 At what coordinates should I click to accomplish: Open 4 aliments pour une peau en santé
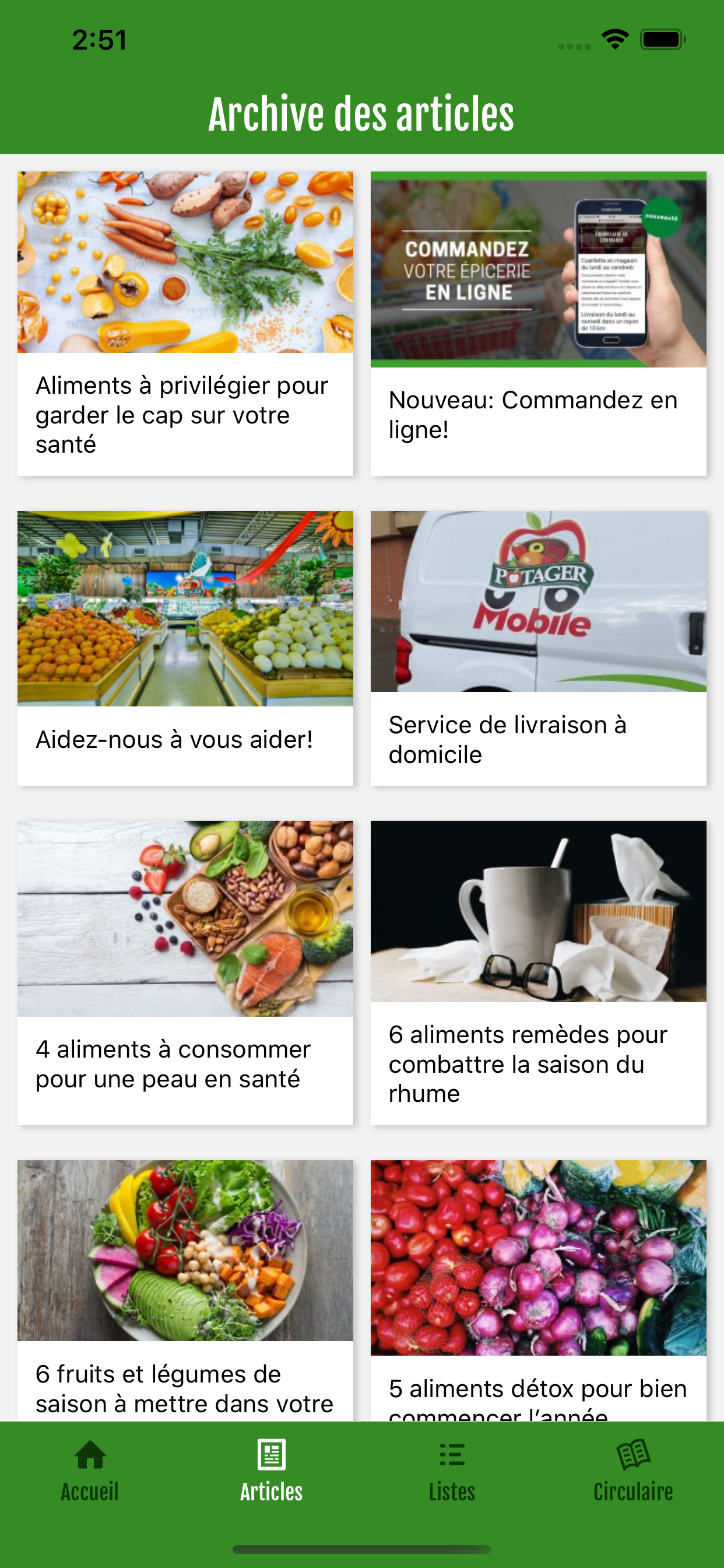click(185, 972)
